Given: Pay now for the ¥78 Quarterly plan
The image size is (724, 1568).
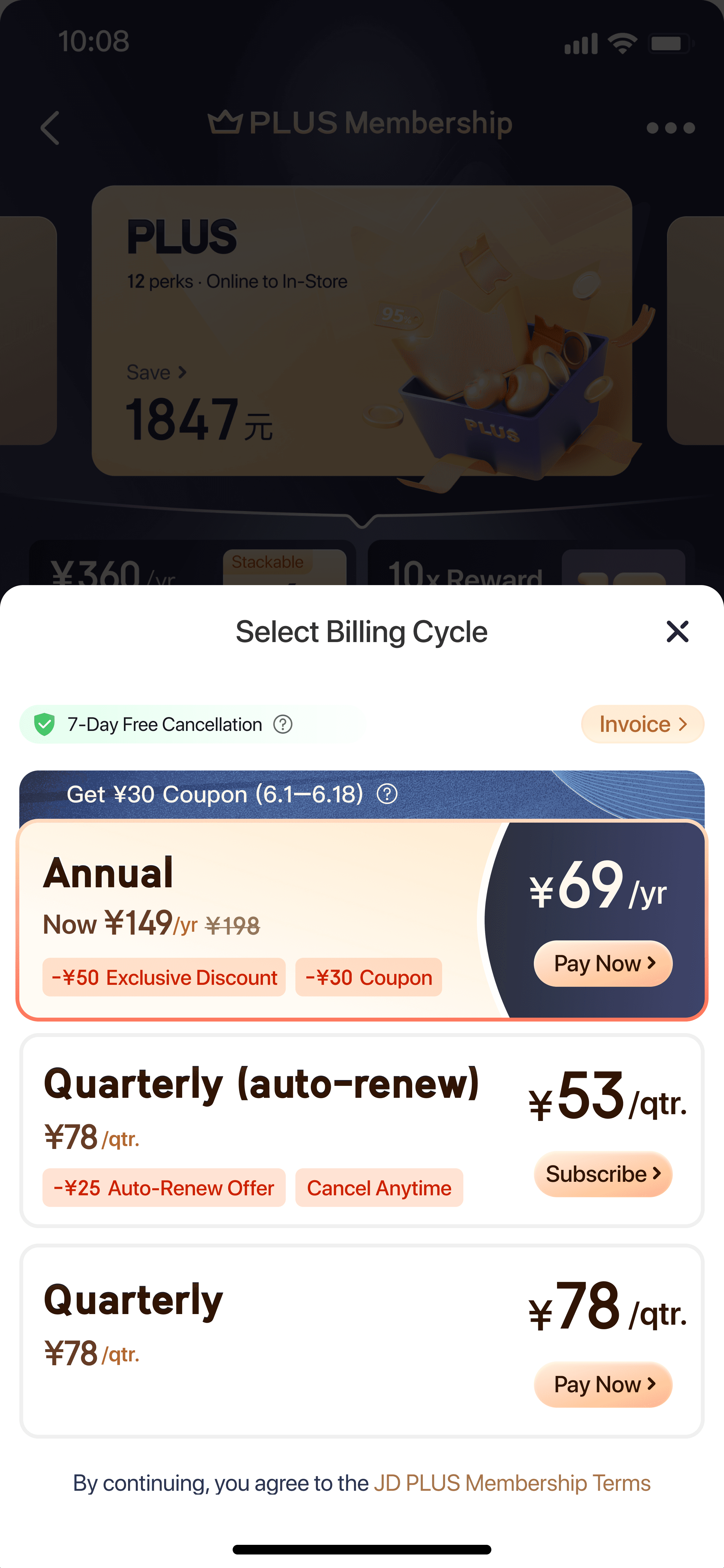Looking at the screenshot, I should point(602,1385).
